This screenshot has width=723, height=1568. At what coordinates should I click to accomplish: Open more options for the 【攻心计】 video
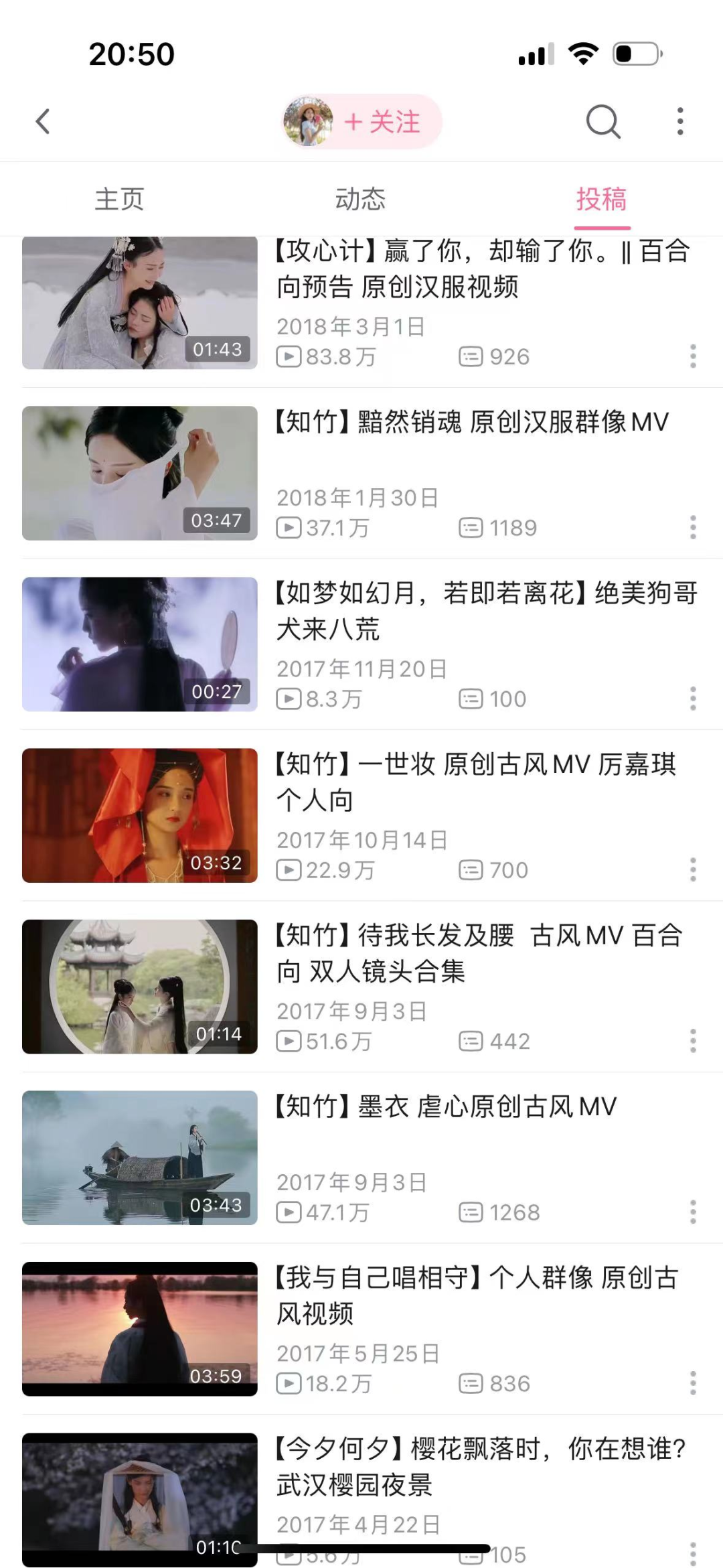[x=693, y=356]
